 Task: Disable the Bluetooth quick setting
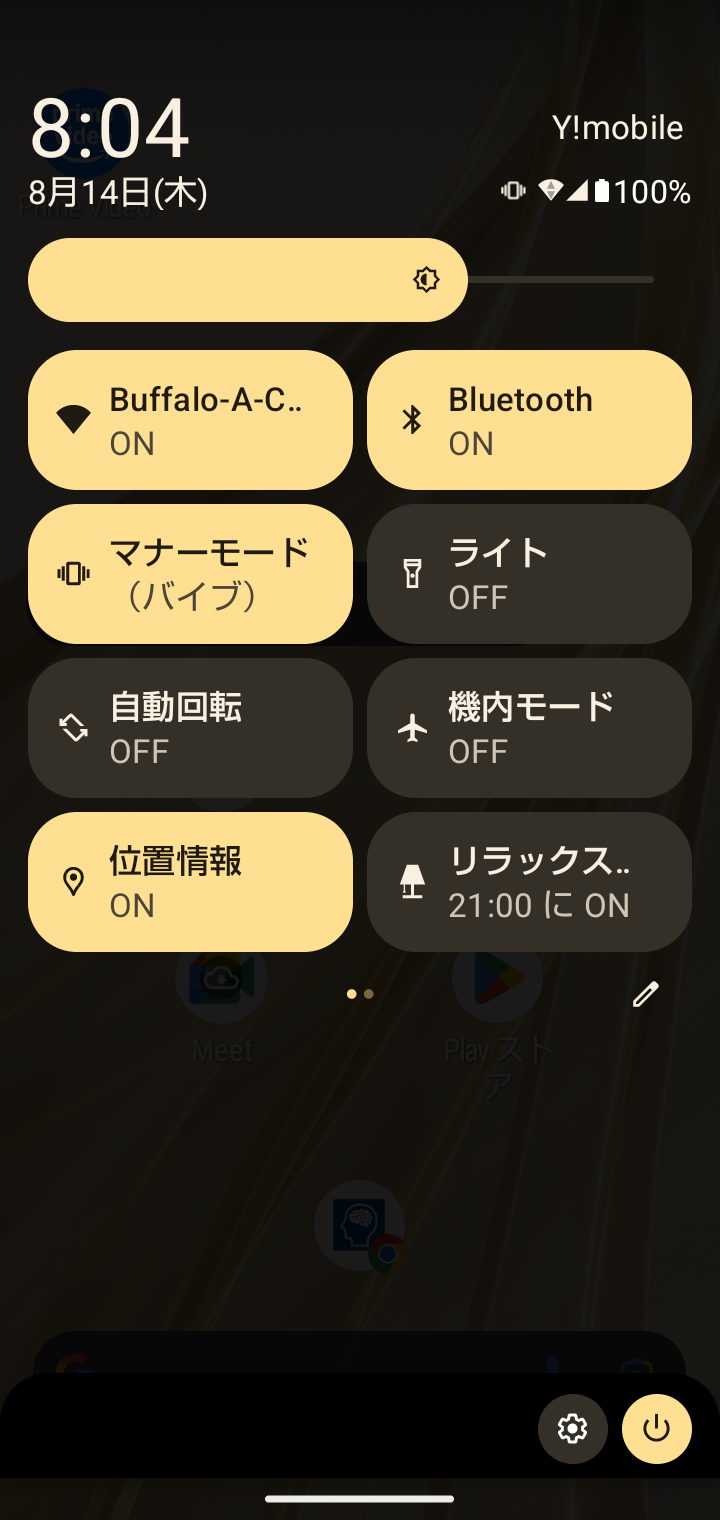coord(529,420)
